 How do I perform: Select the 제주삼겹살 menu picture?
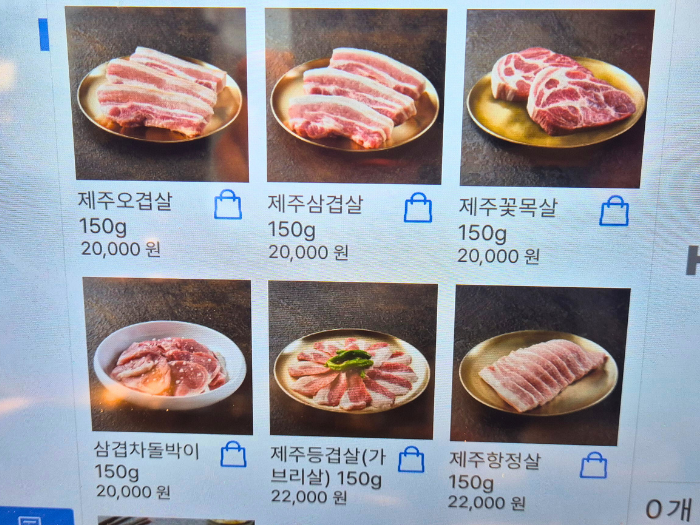[x=355, y=96]
